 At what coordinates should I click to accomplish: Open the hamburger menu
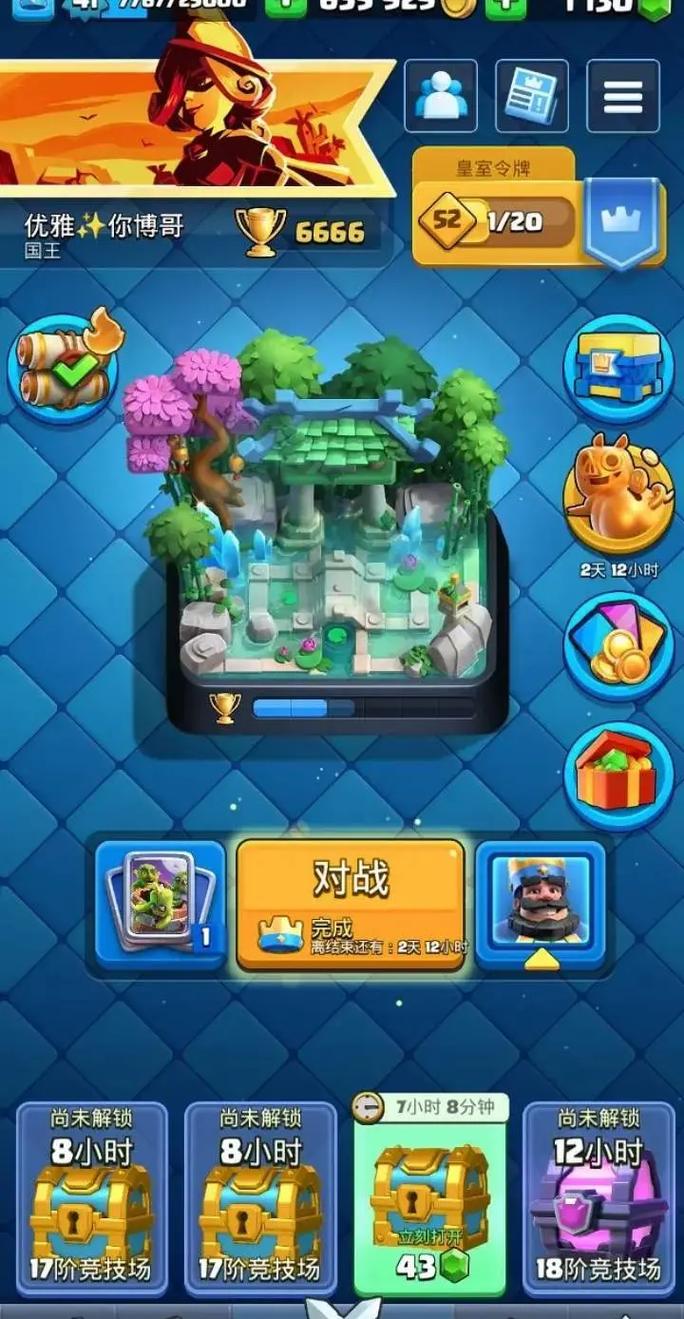click(x=622, y=96)
